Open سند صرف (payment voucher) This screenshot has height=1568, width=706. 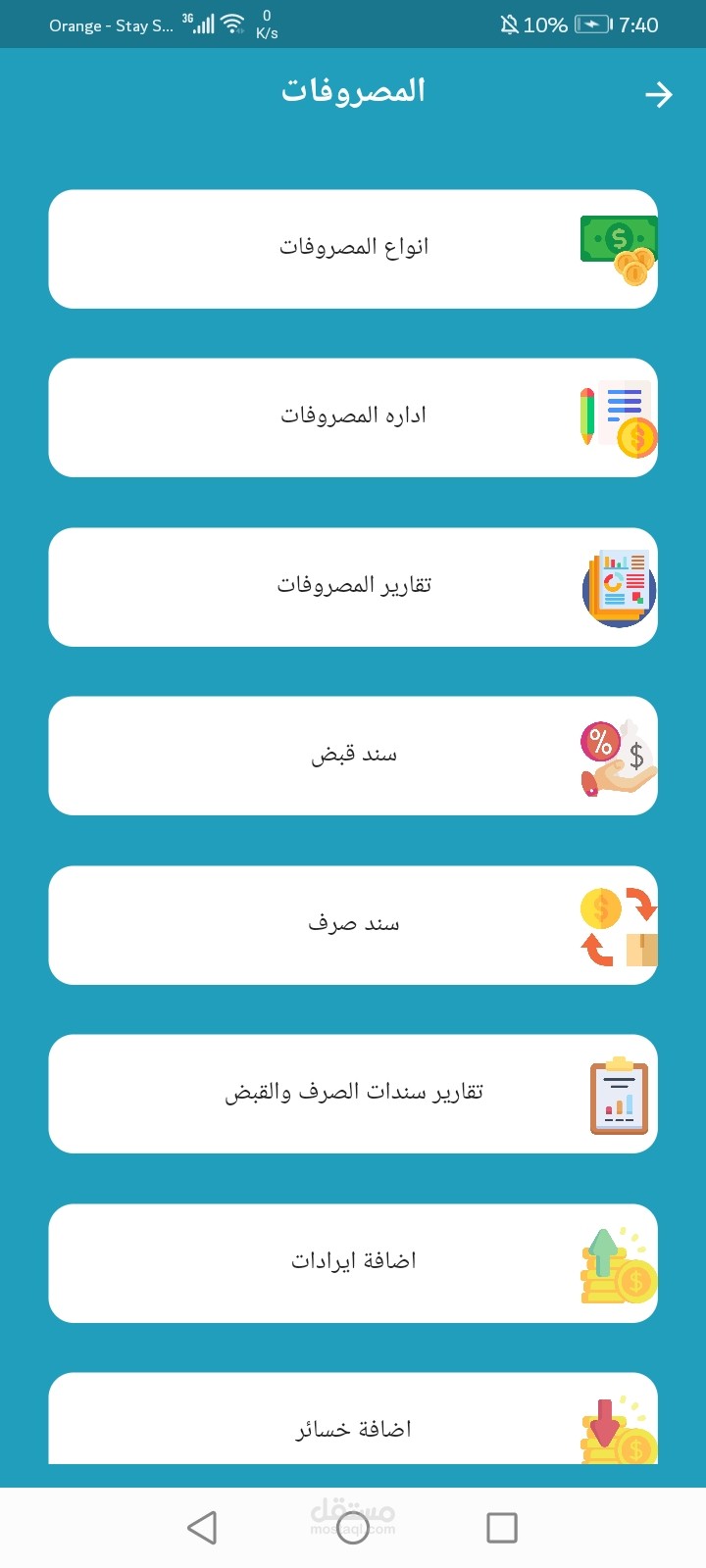(x=353, y=925)
